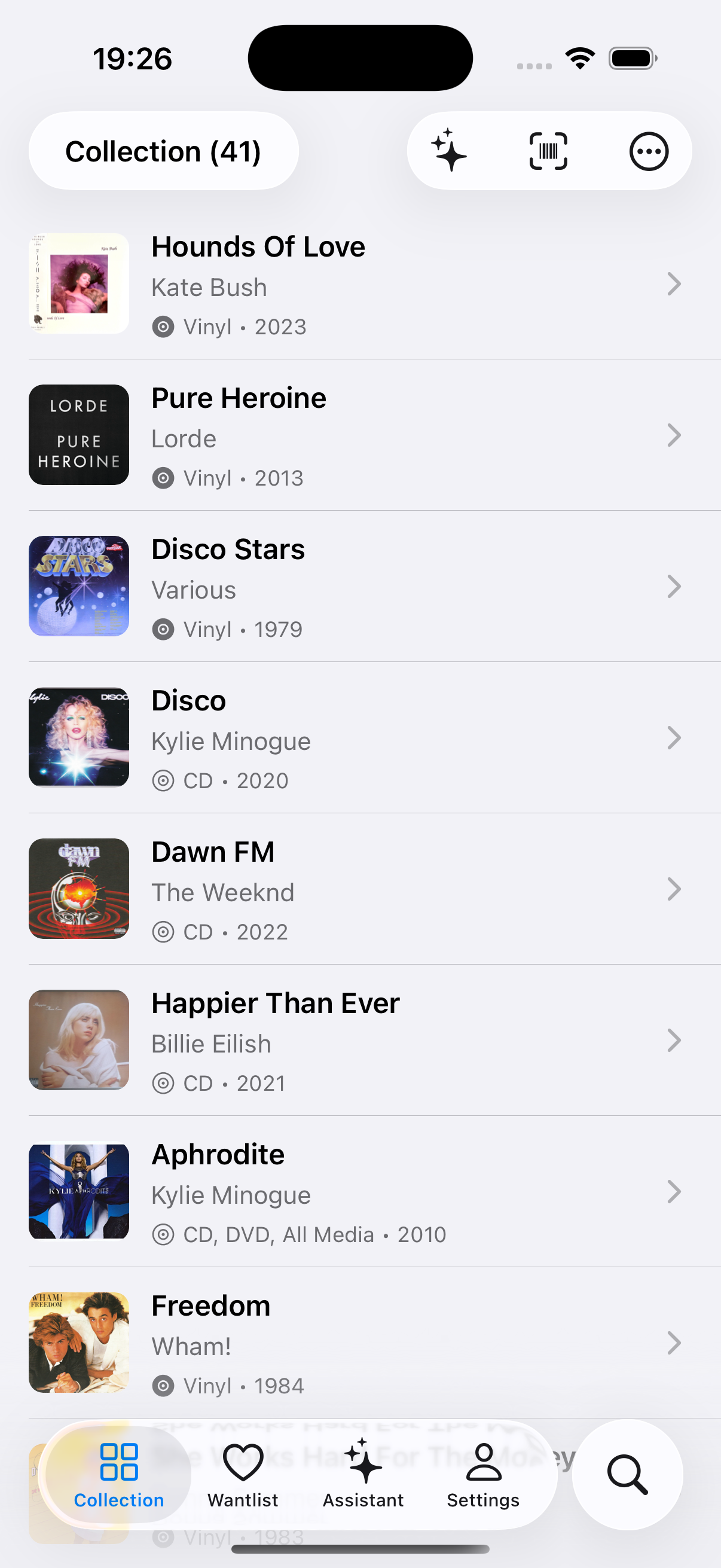This screenshot has height=1568, width=721.
Task: Tap the vinyl format icon next to Disco Stars
Action: [x=163, y=629]
